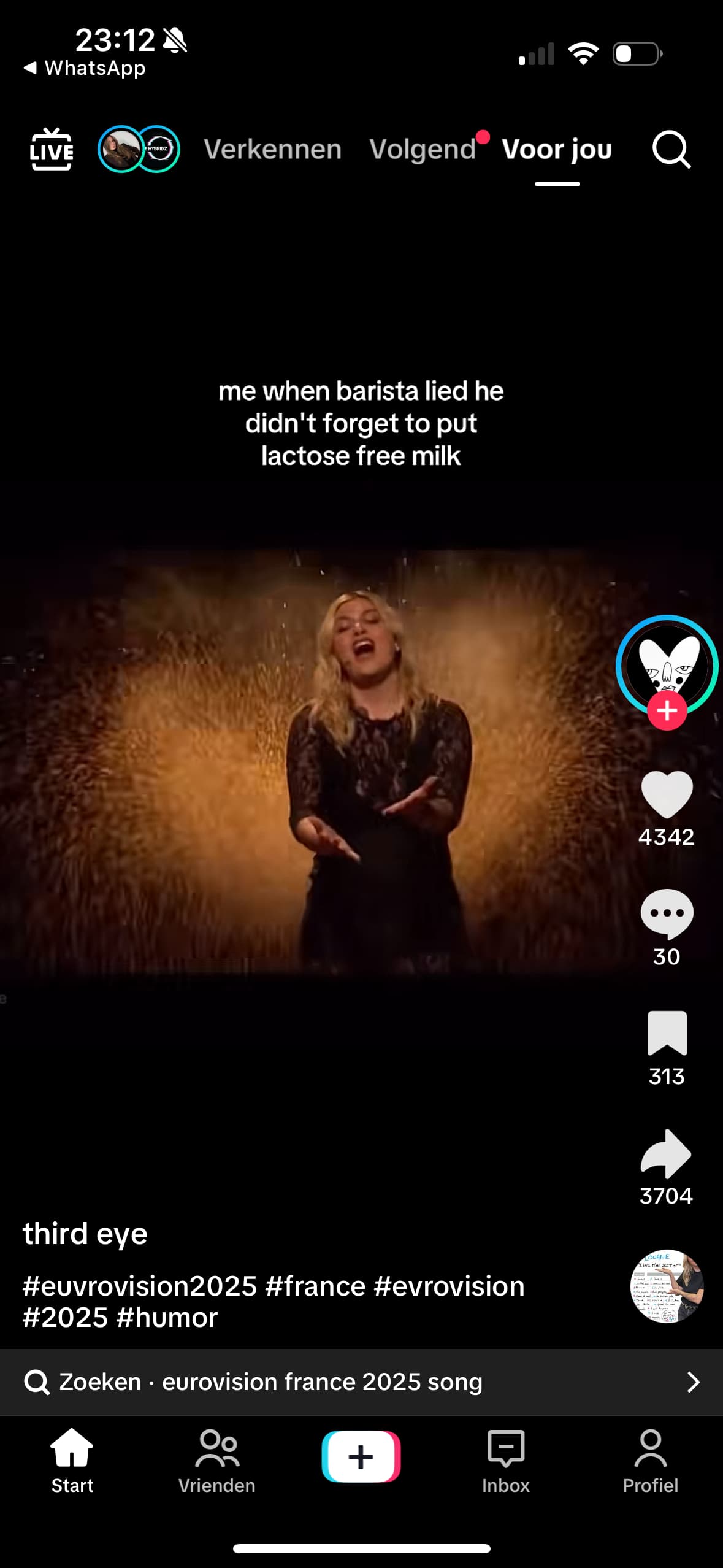
Task: Open the #euvrovision2025 hashtag
Action: [x=140, y=1286]
